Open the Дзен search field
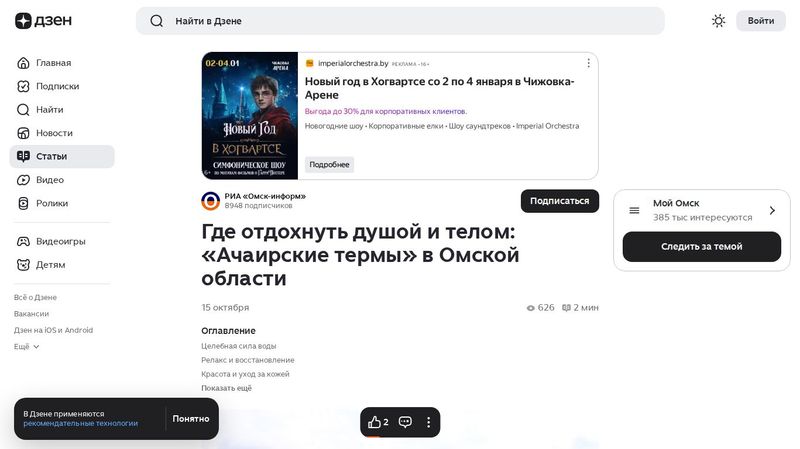 pos(400,21)
